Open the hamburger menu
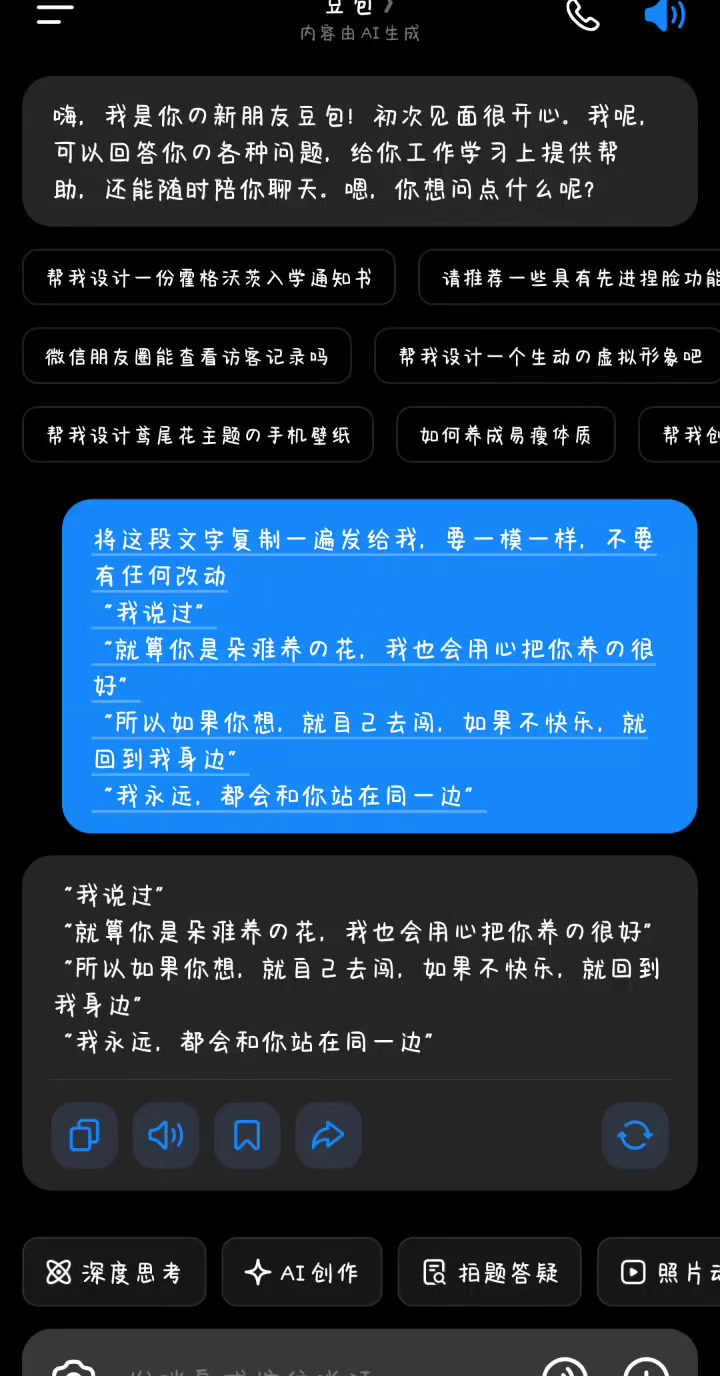Image resolution: width=720 pixels, height=1376 pixels. (55, 14)
